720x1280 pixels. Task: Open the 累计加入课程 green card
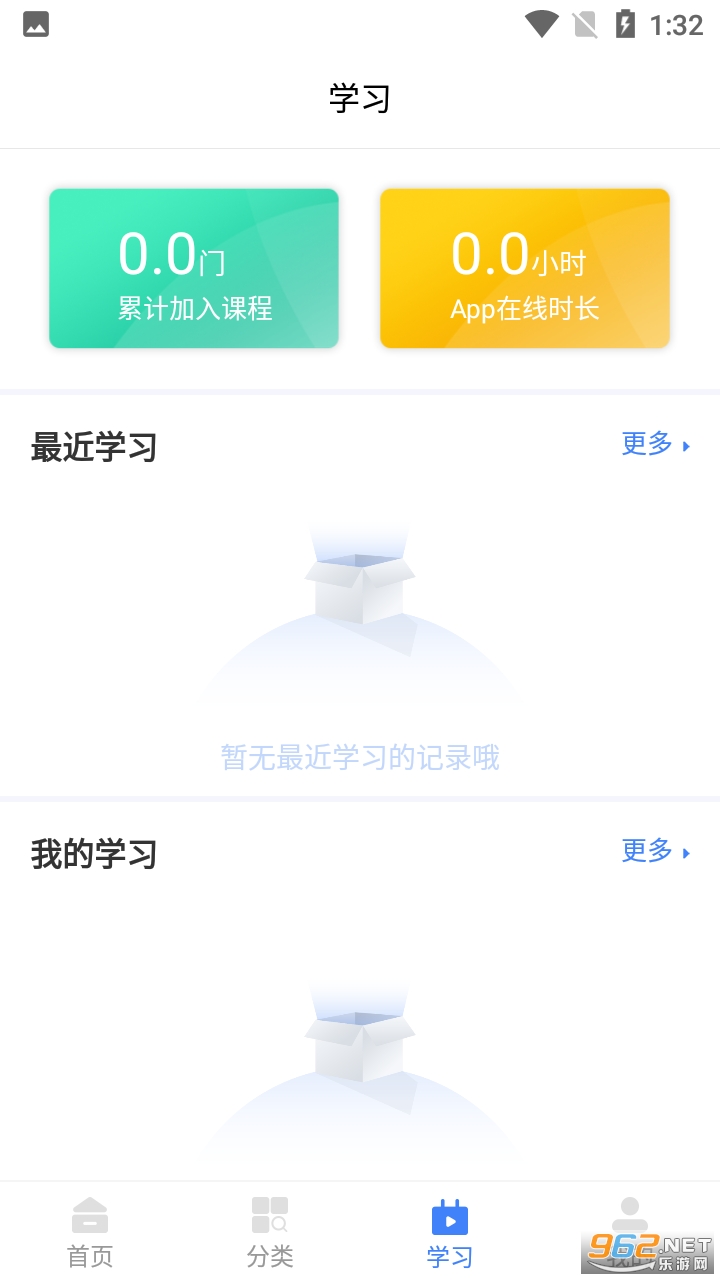(x=194, y=268)
